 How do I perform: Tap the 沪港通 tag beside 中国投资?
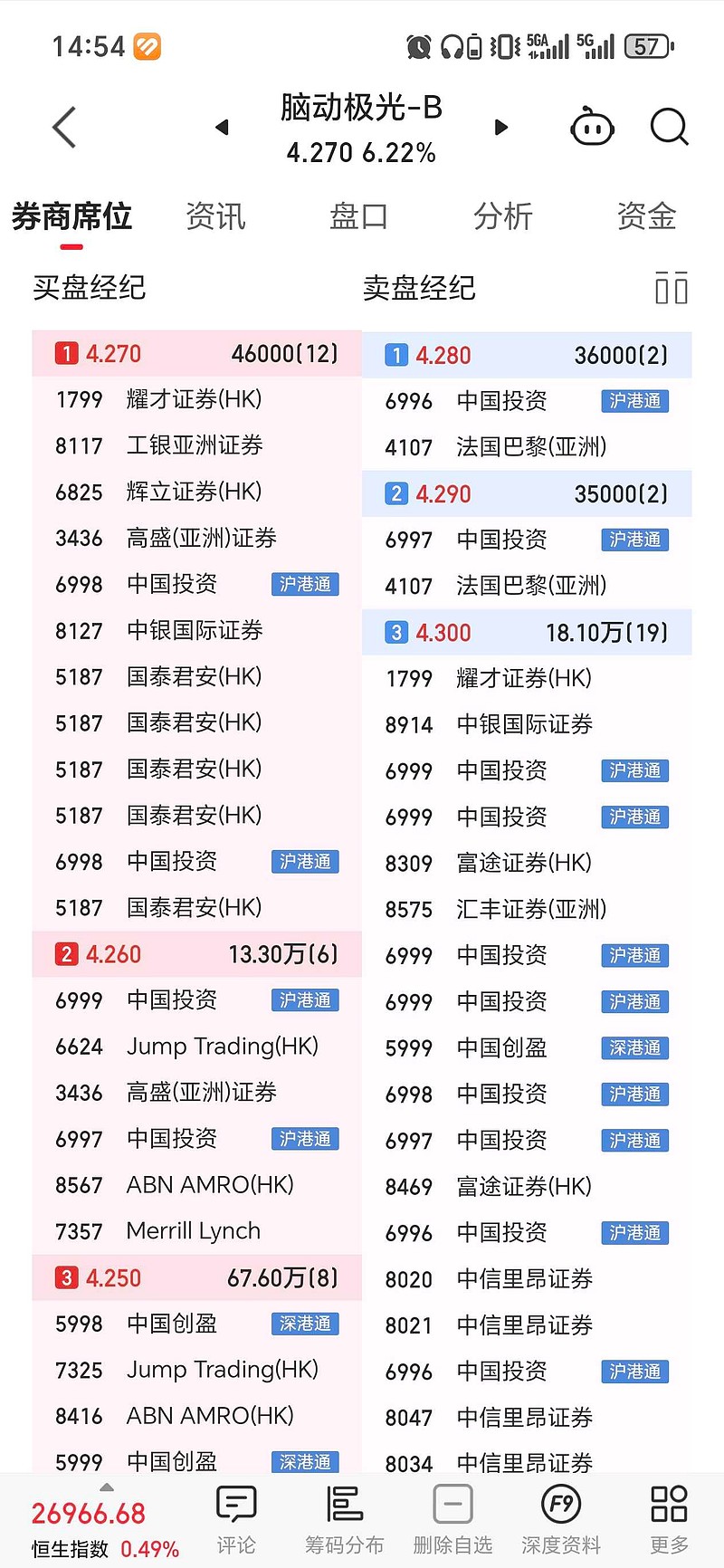[305, 584]
